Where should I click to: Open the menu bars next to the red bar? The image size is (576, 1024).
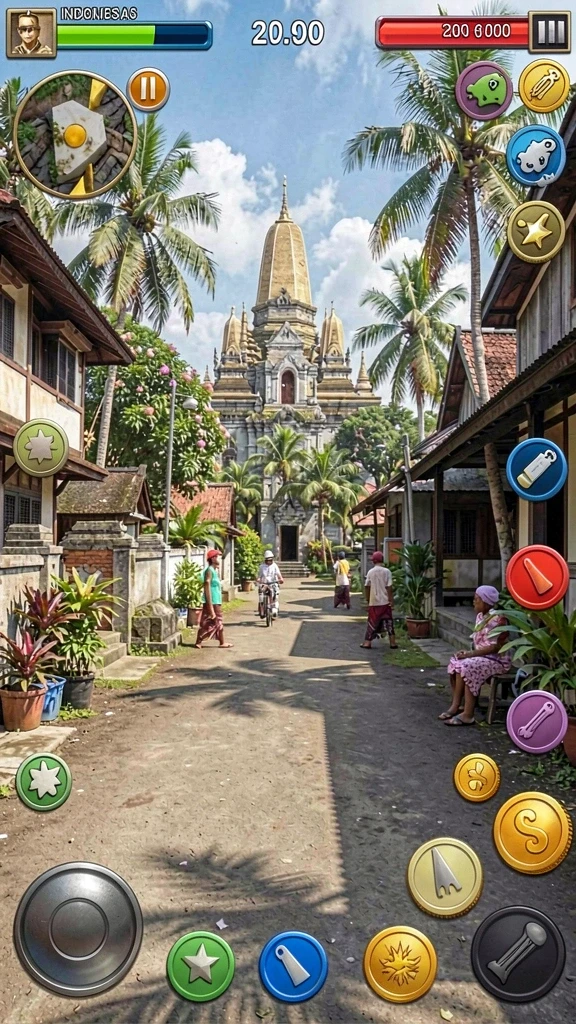click(x=549, y=31)
